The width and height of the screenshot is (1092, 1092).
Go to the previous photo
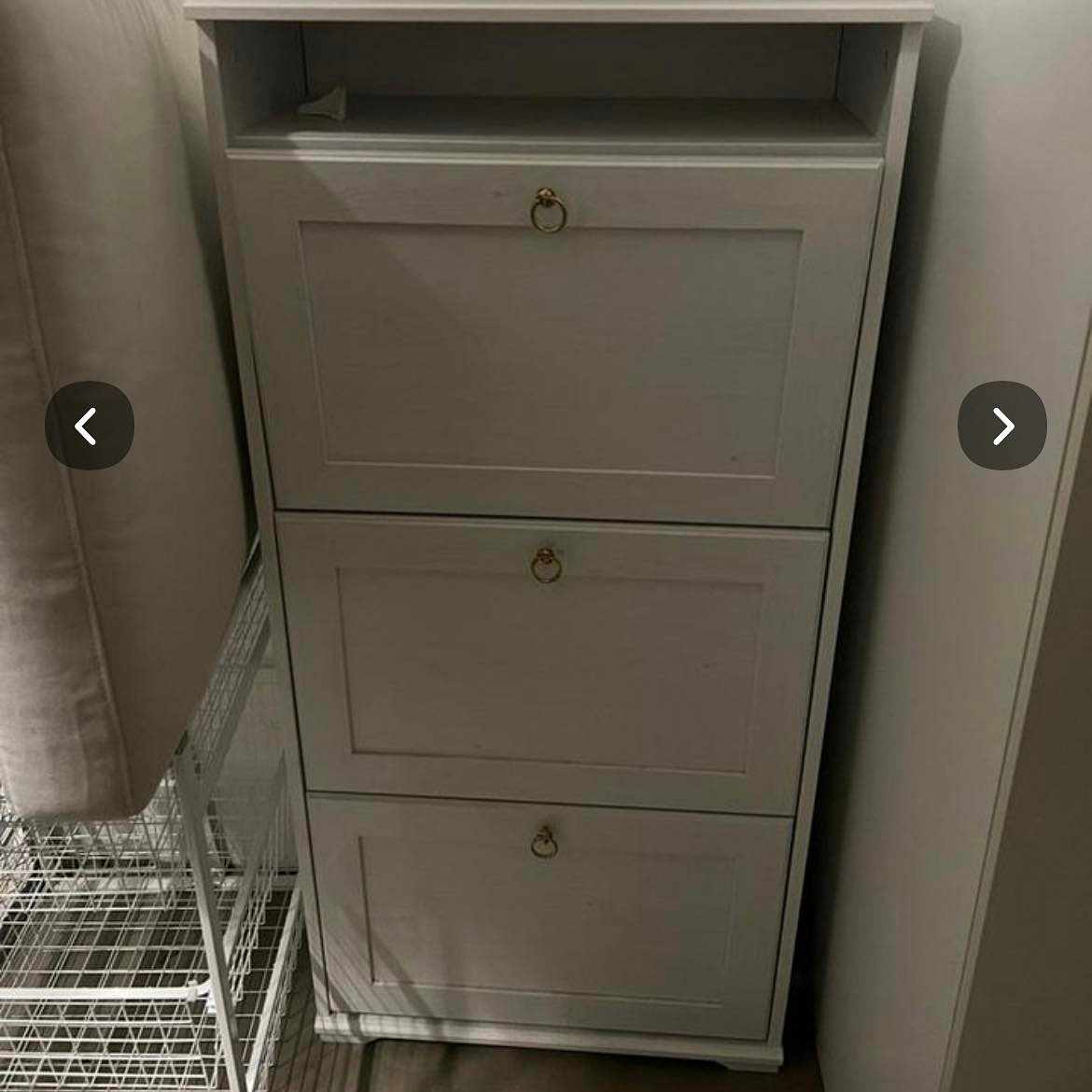coord(89,426)
